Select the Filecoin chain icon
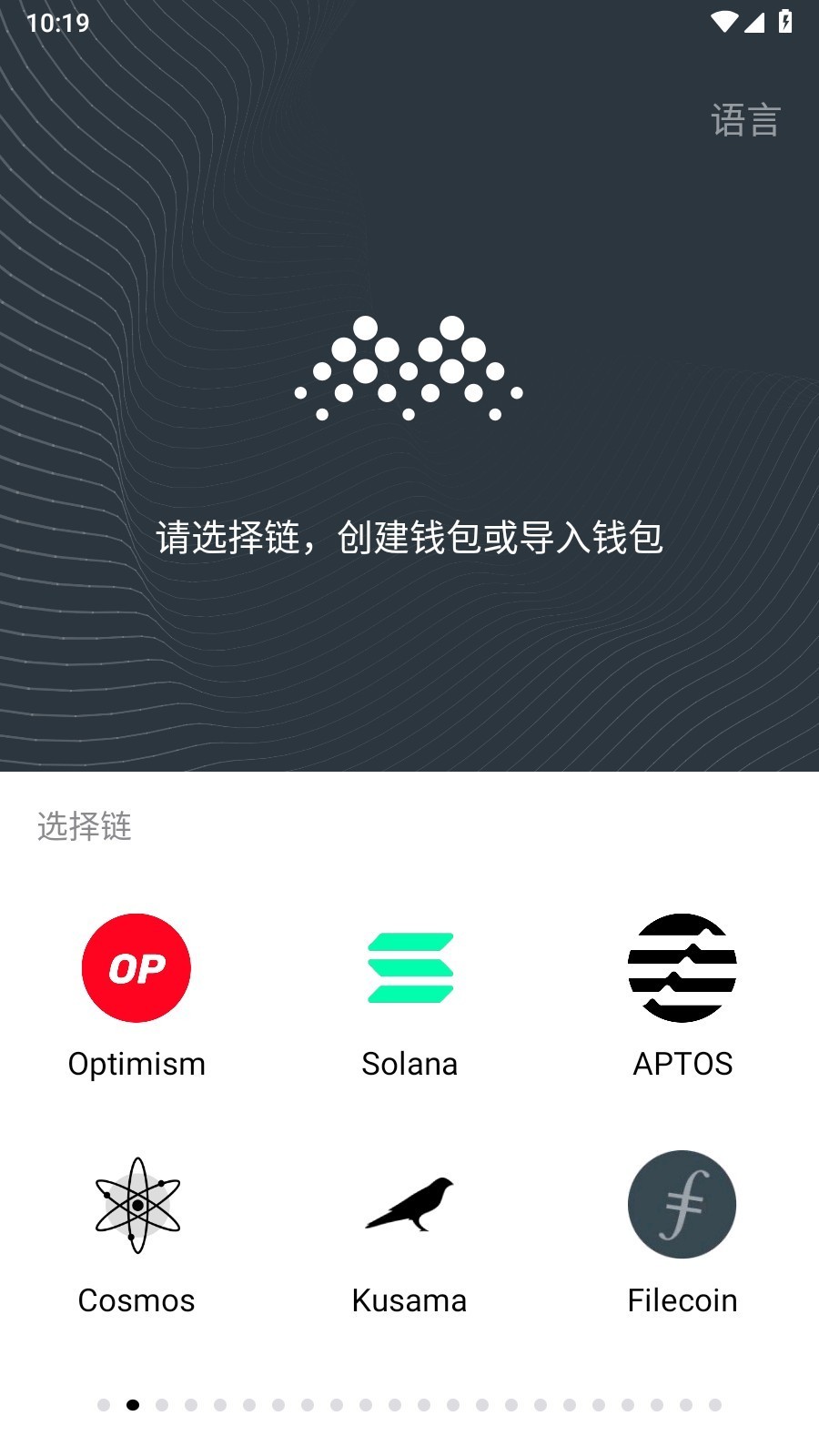 point(682,1204)
